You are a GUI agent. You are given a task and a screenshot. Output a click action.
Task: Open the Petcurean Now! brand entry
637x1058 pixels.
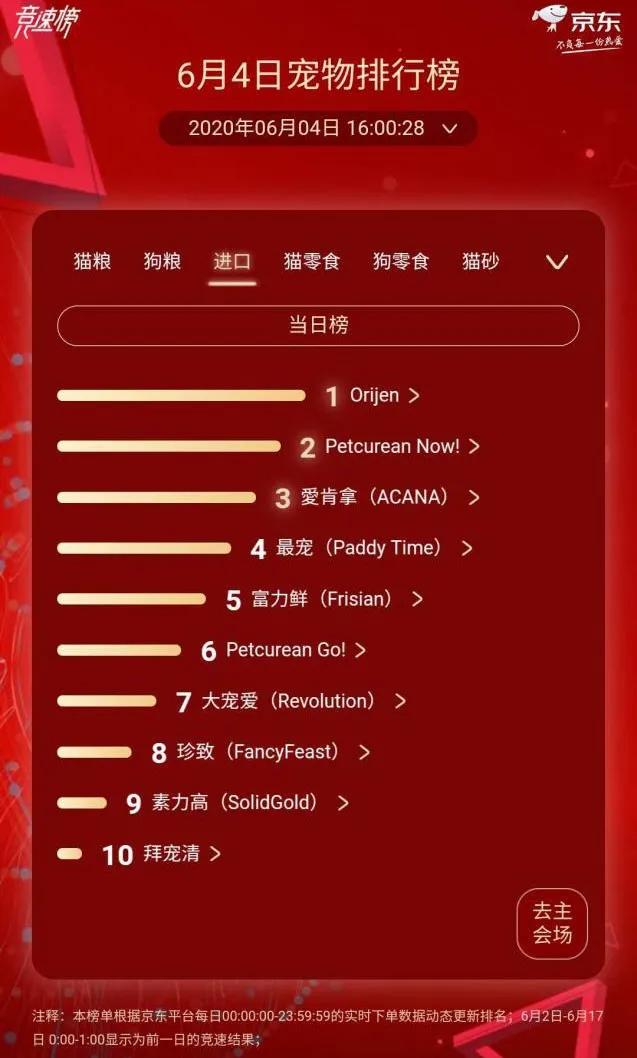pyautogui.click(x=401, y=447)
